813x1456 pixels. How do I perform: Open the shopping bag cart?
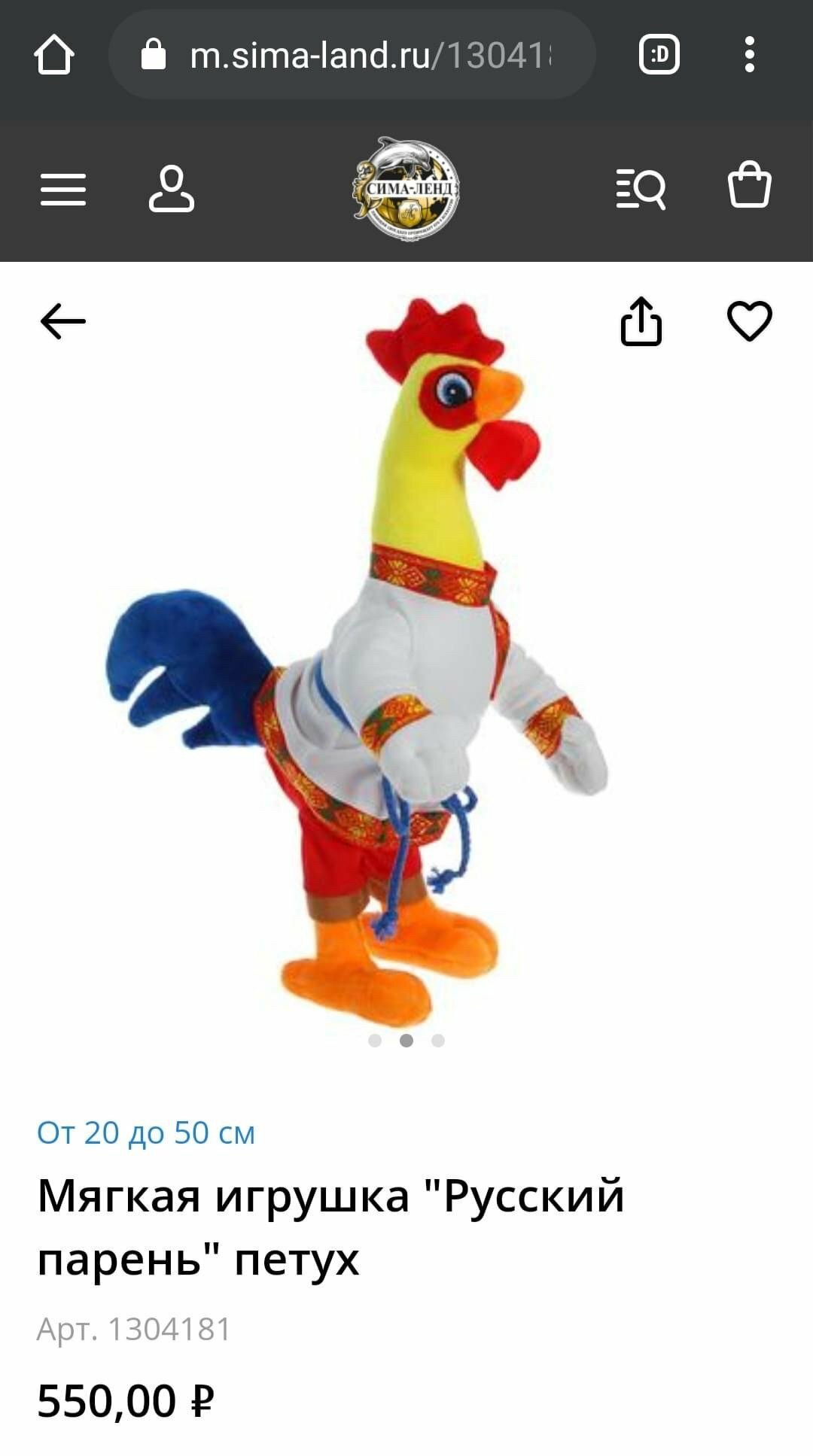tap(750, 185)
